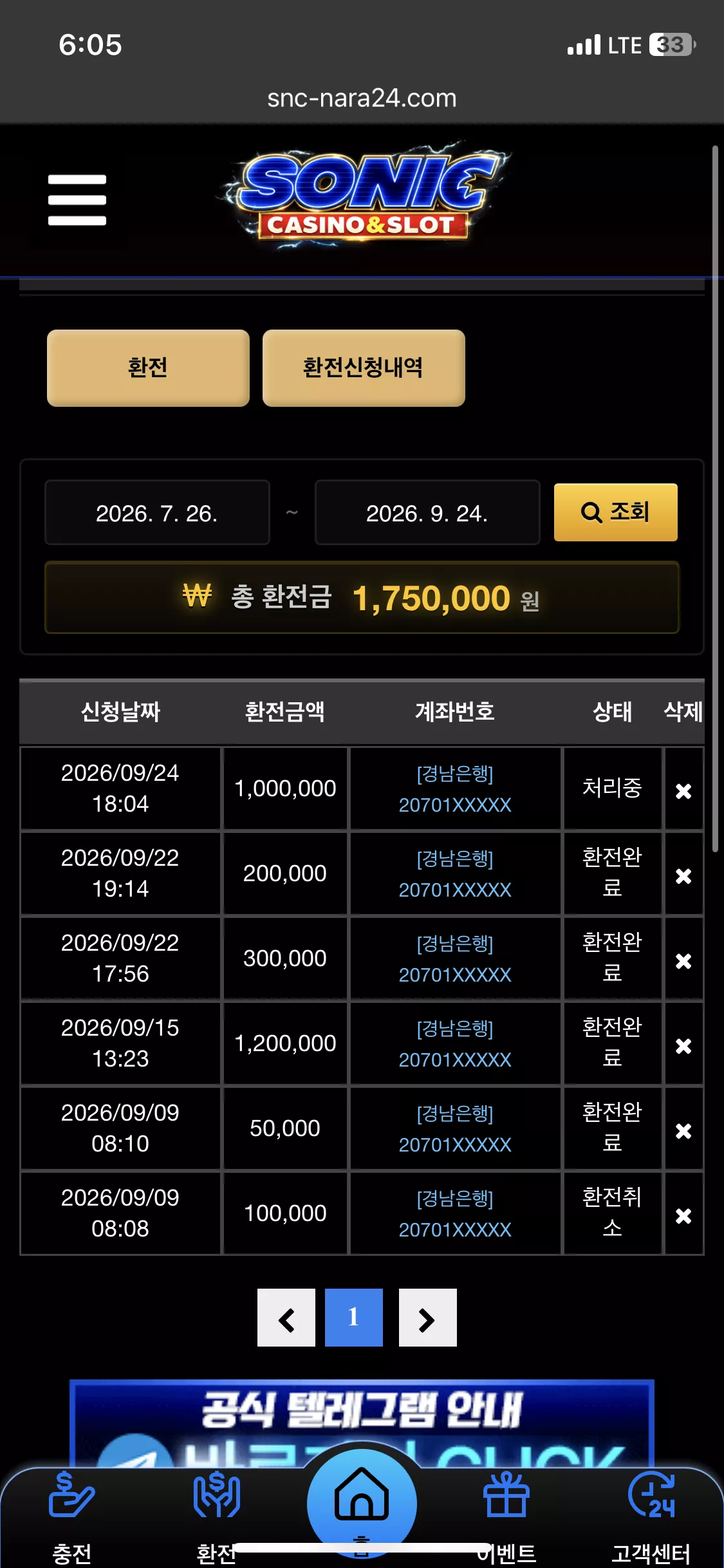Delete the 1,000,000 처리중 request
The height and width of the screenshot is (1568, 724).
[683, 790]
